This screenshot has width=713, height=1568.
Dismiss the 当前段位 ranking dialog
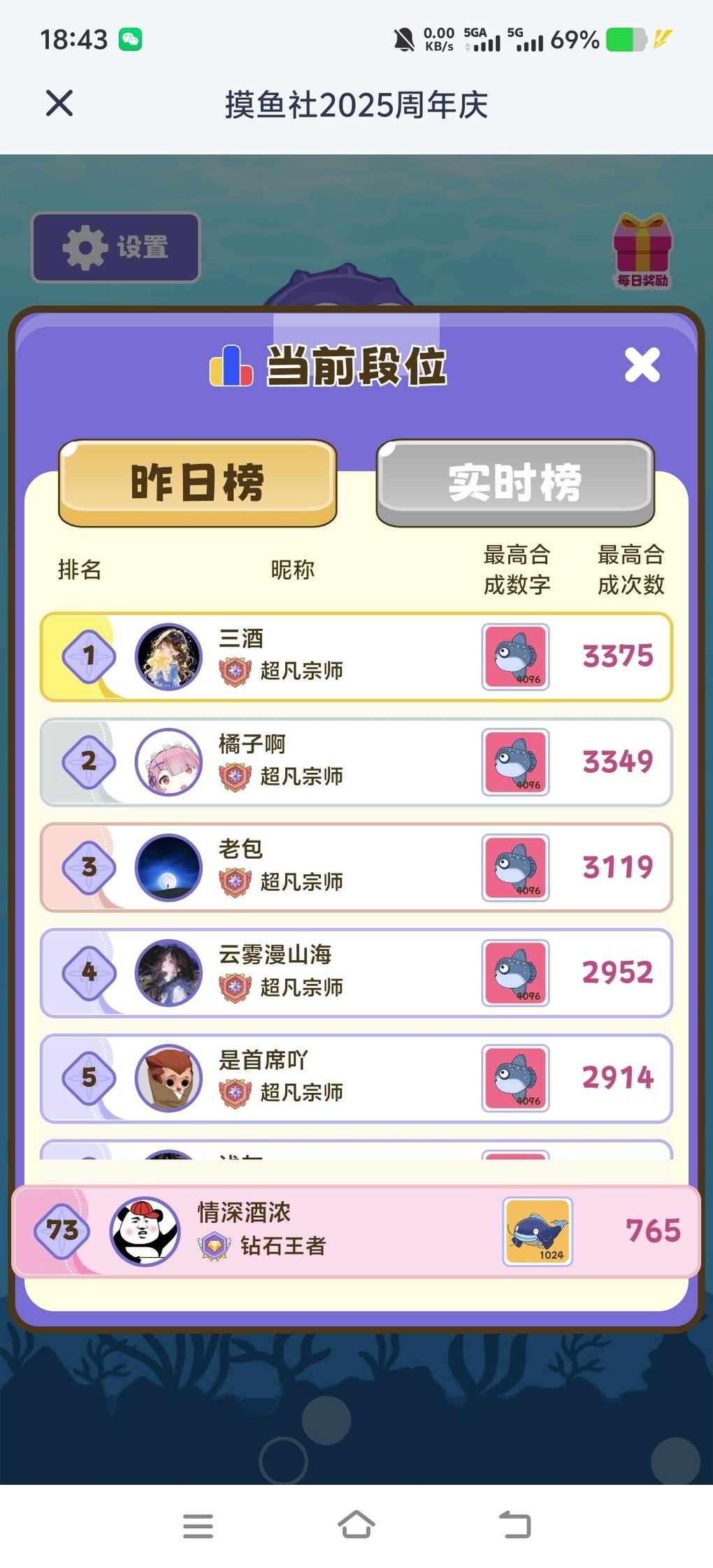[x=642, y=365]
